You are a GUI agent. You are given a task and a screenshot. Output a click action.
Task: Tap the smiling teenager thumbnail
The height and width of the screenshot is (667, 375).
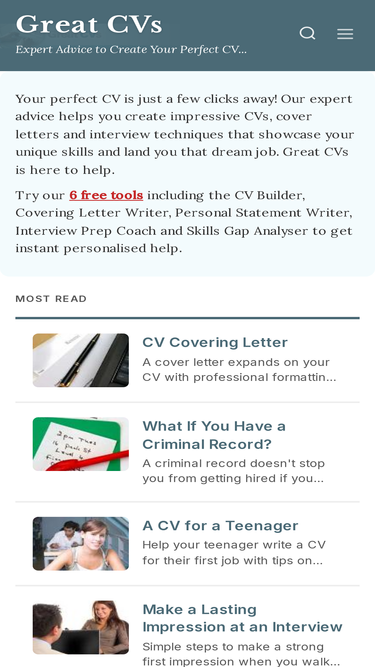click(81, 544)
